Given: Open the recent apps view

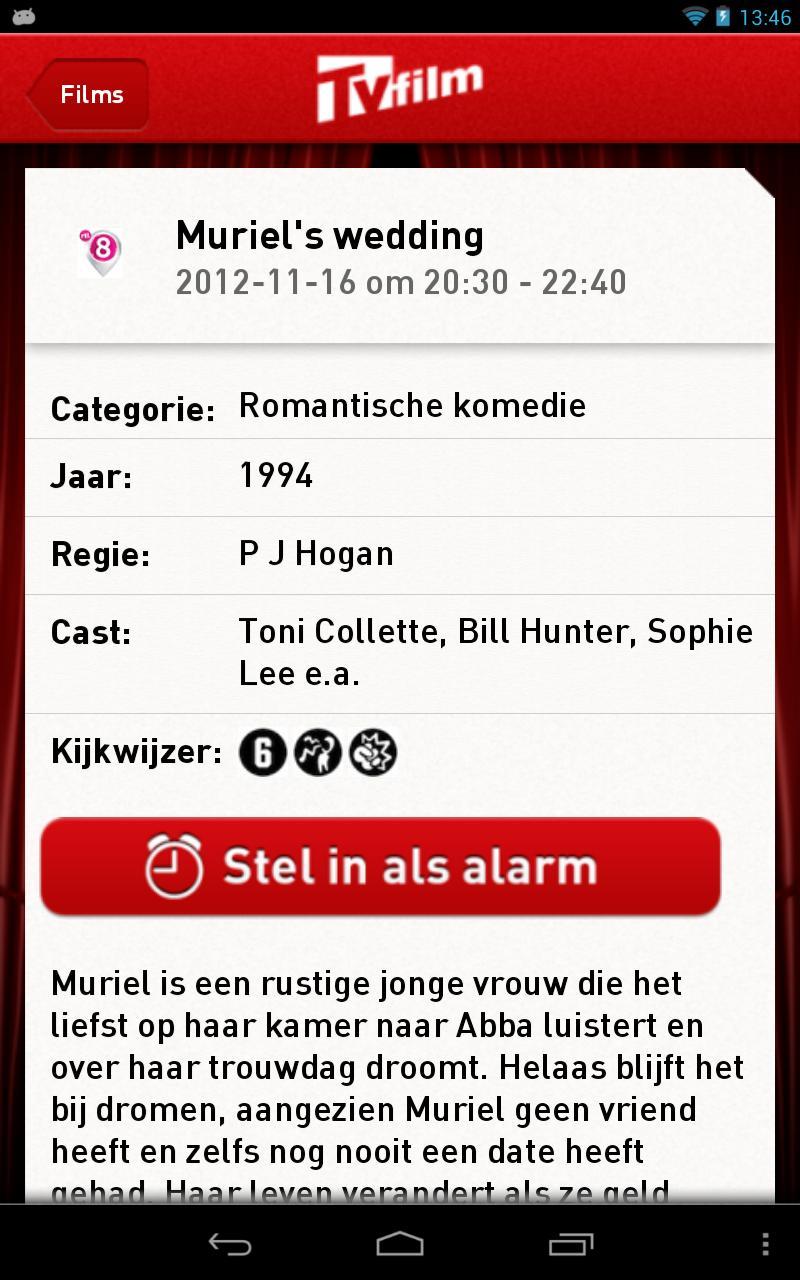Looking at the screenshot, I should [x=571, y=1244].
